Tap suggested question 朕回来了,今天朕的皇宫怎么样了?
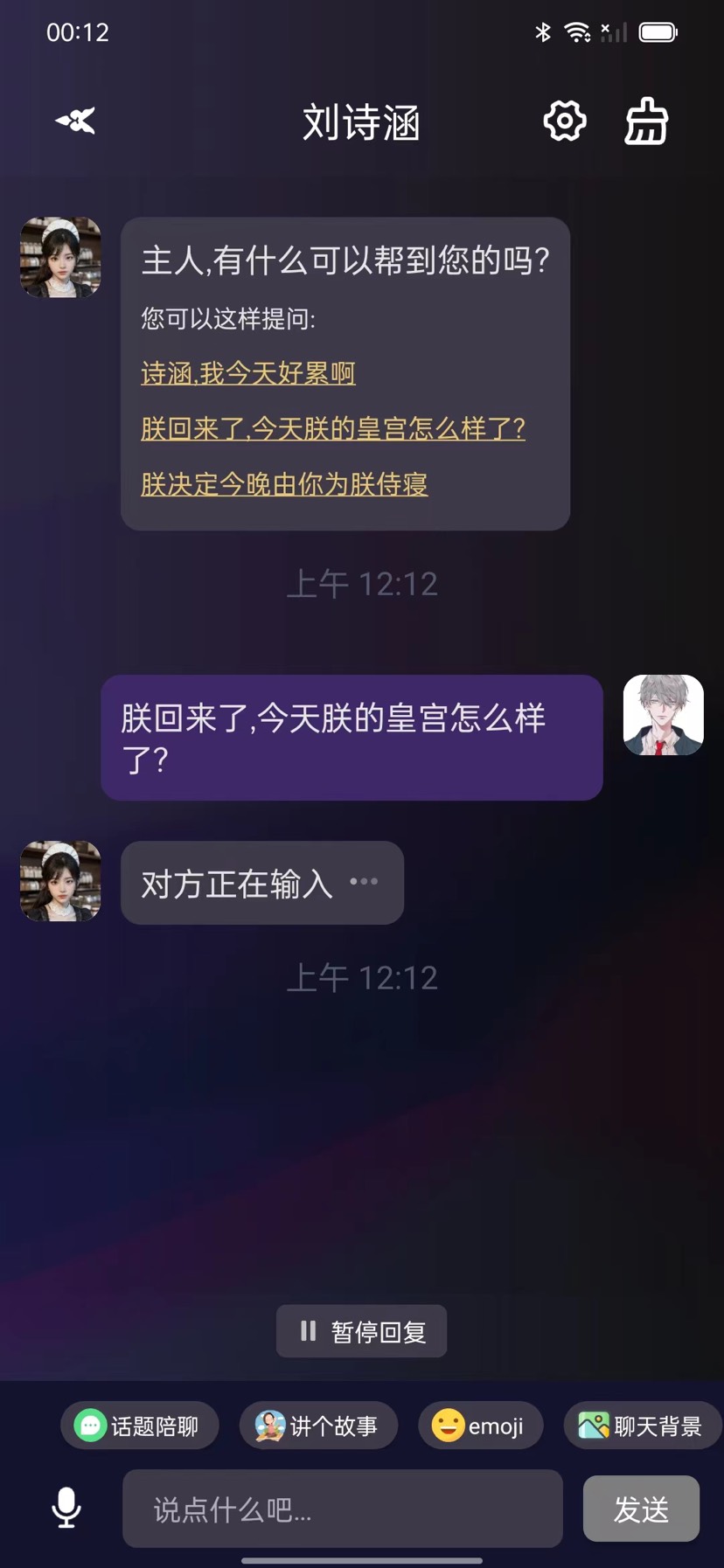The image size is (724, 1568). [x=333, y=428]
